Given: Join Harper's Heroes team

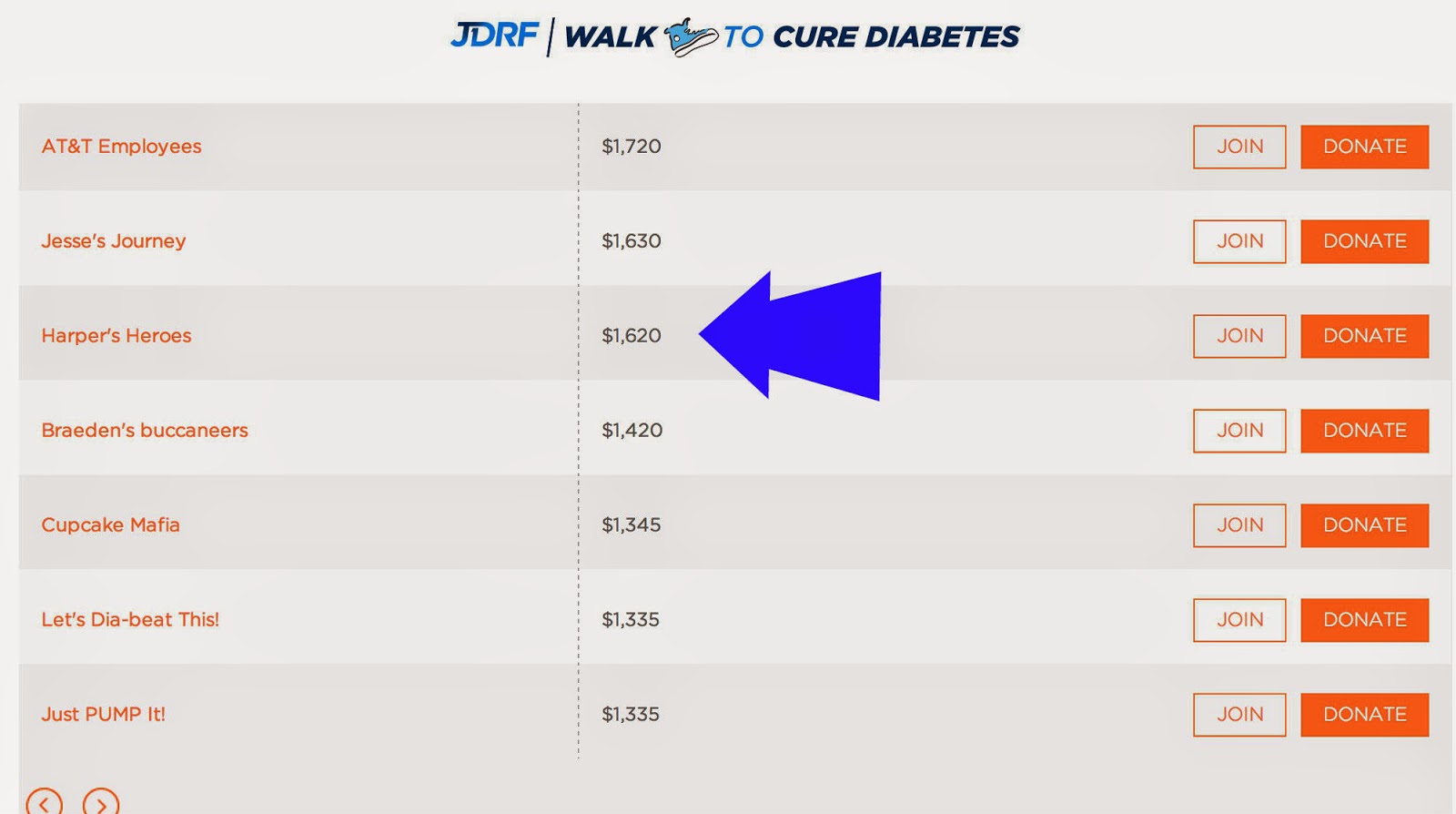Looking at the screenshot, I should [x=1239, y=336].
